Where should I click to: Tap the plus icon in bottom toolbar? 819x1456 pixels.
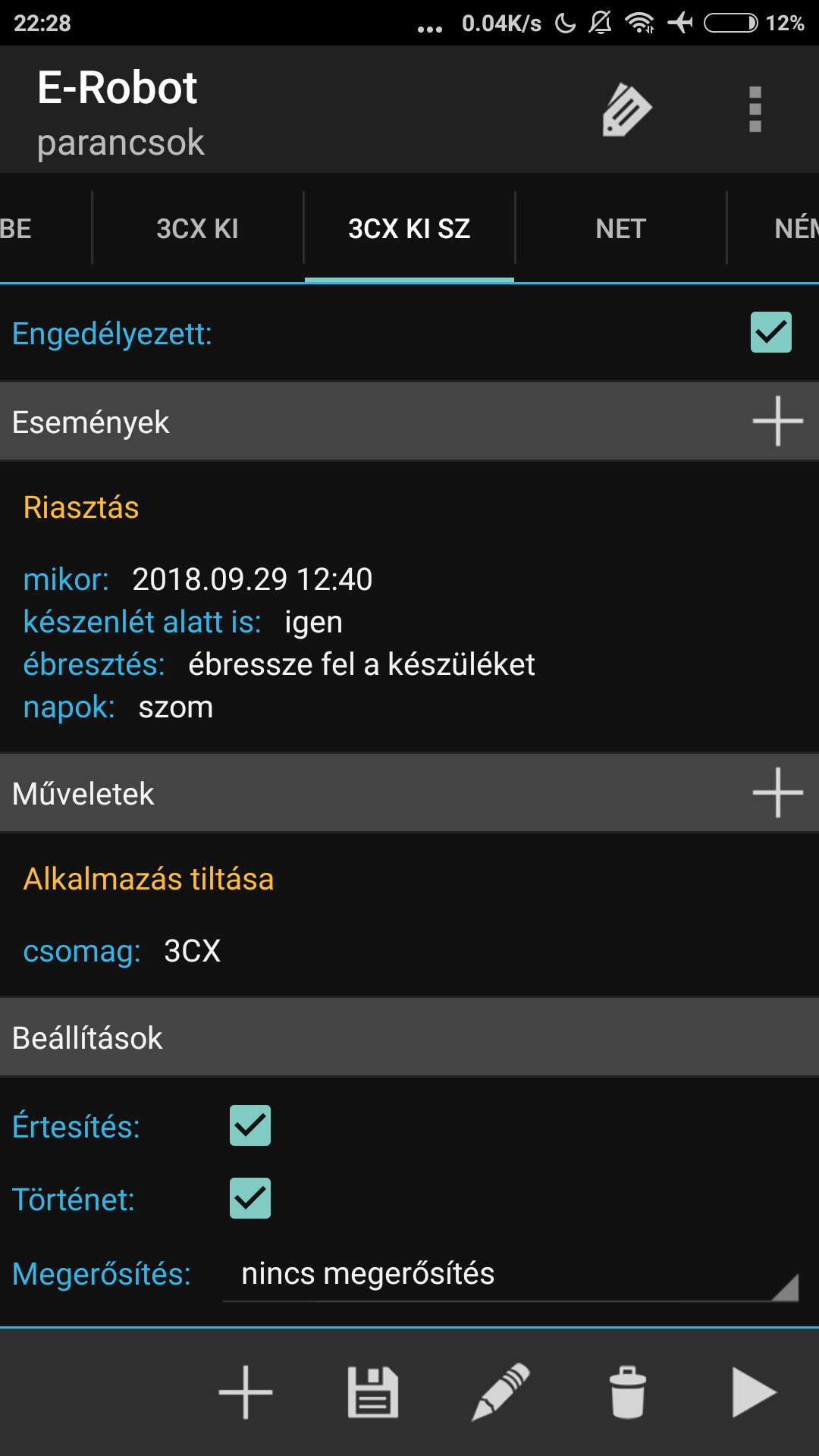coord(245,1392)
